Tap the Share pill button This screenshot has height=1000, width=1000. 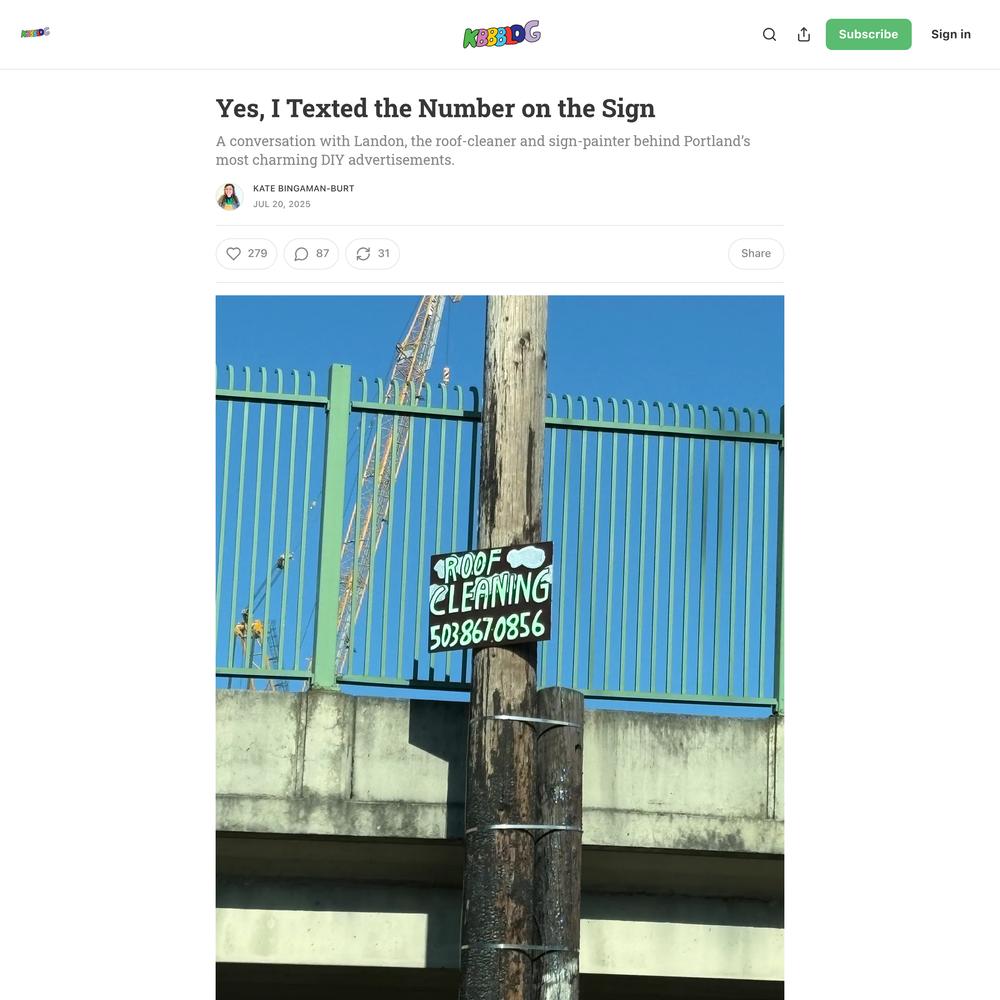click(755, 254)
